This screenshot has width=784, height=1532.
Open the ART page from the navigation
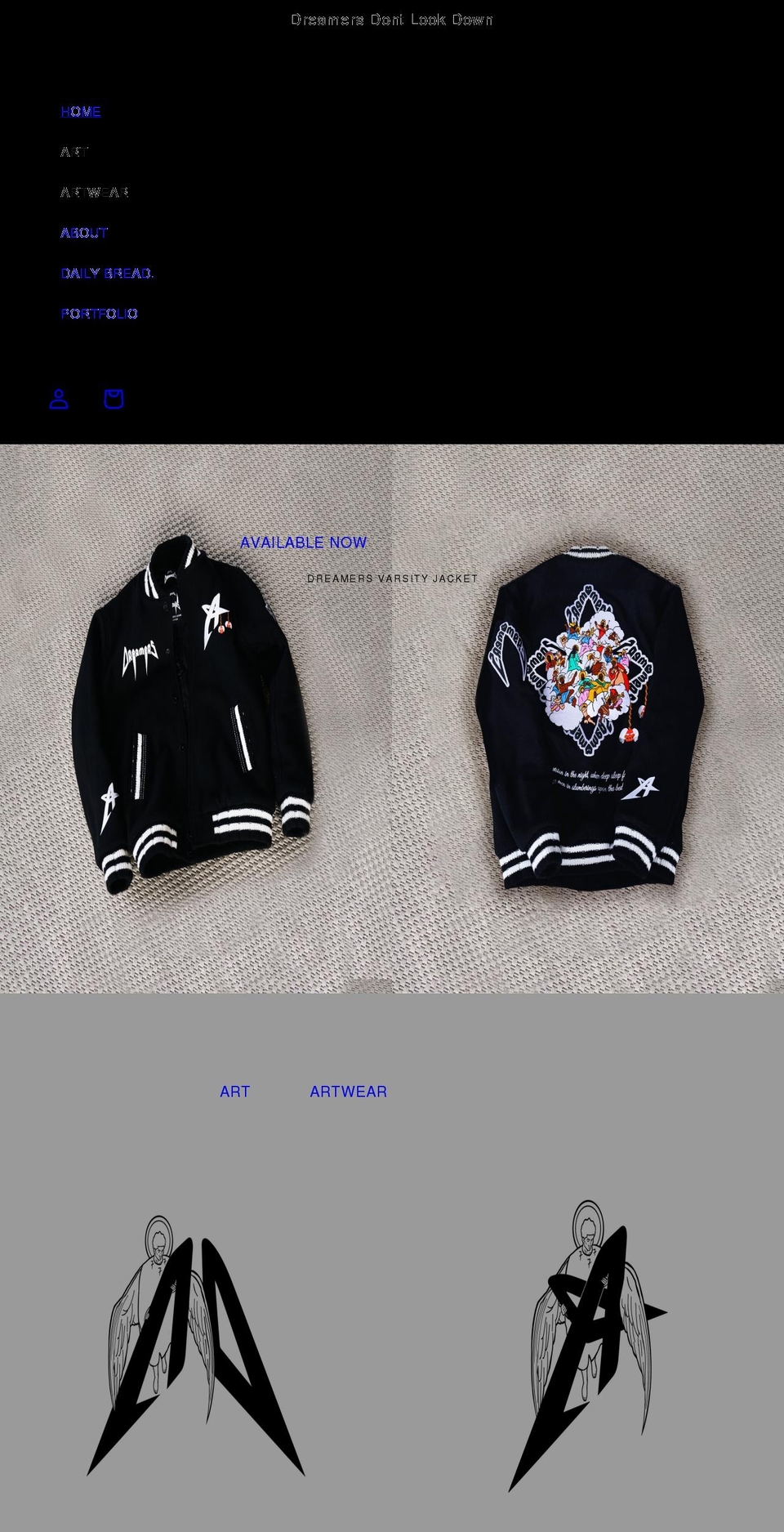pyautogui.click(x=73, y=152)
